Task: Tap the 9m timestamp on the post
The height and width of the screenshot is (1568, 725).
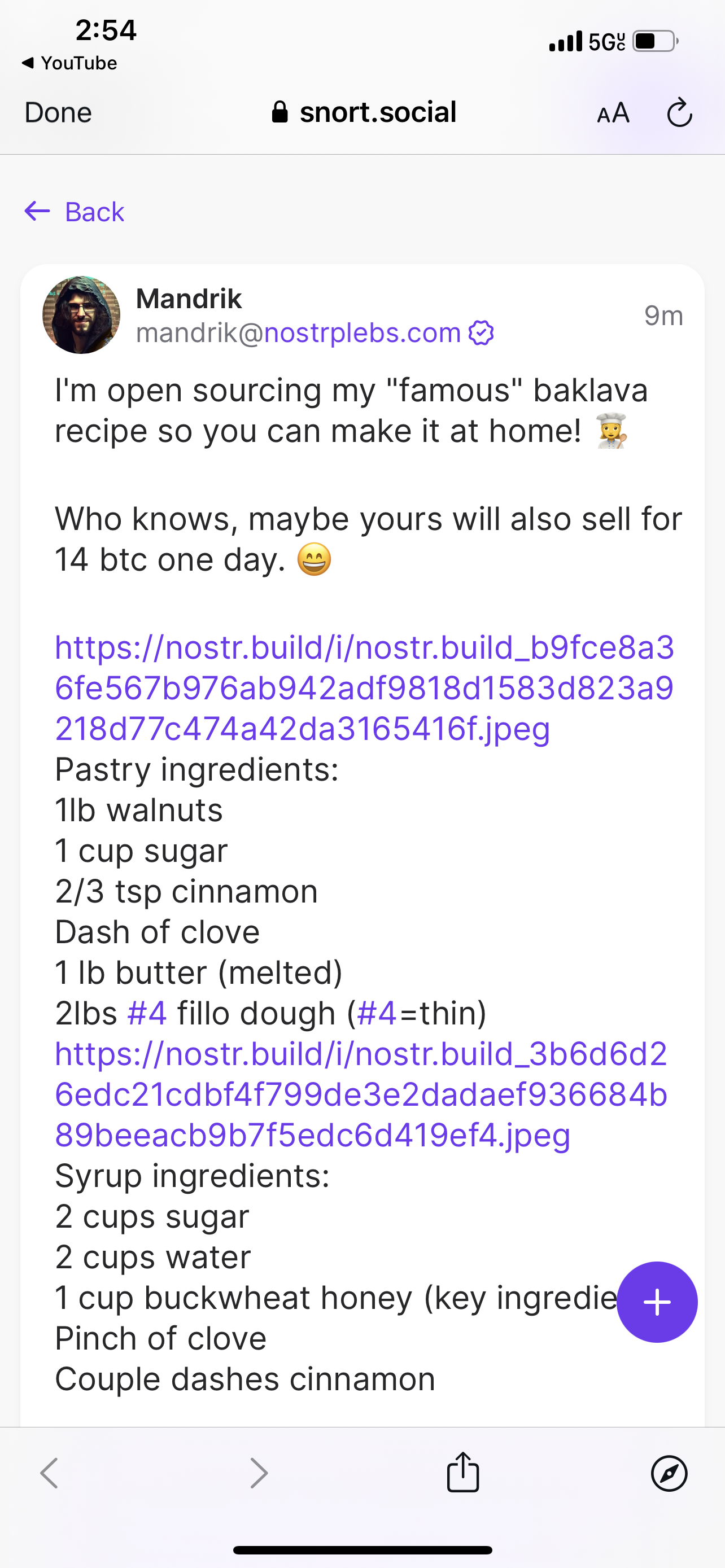Action: (663, 316)
